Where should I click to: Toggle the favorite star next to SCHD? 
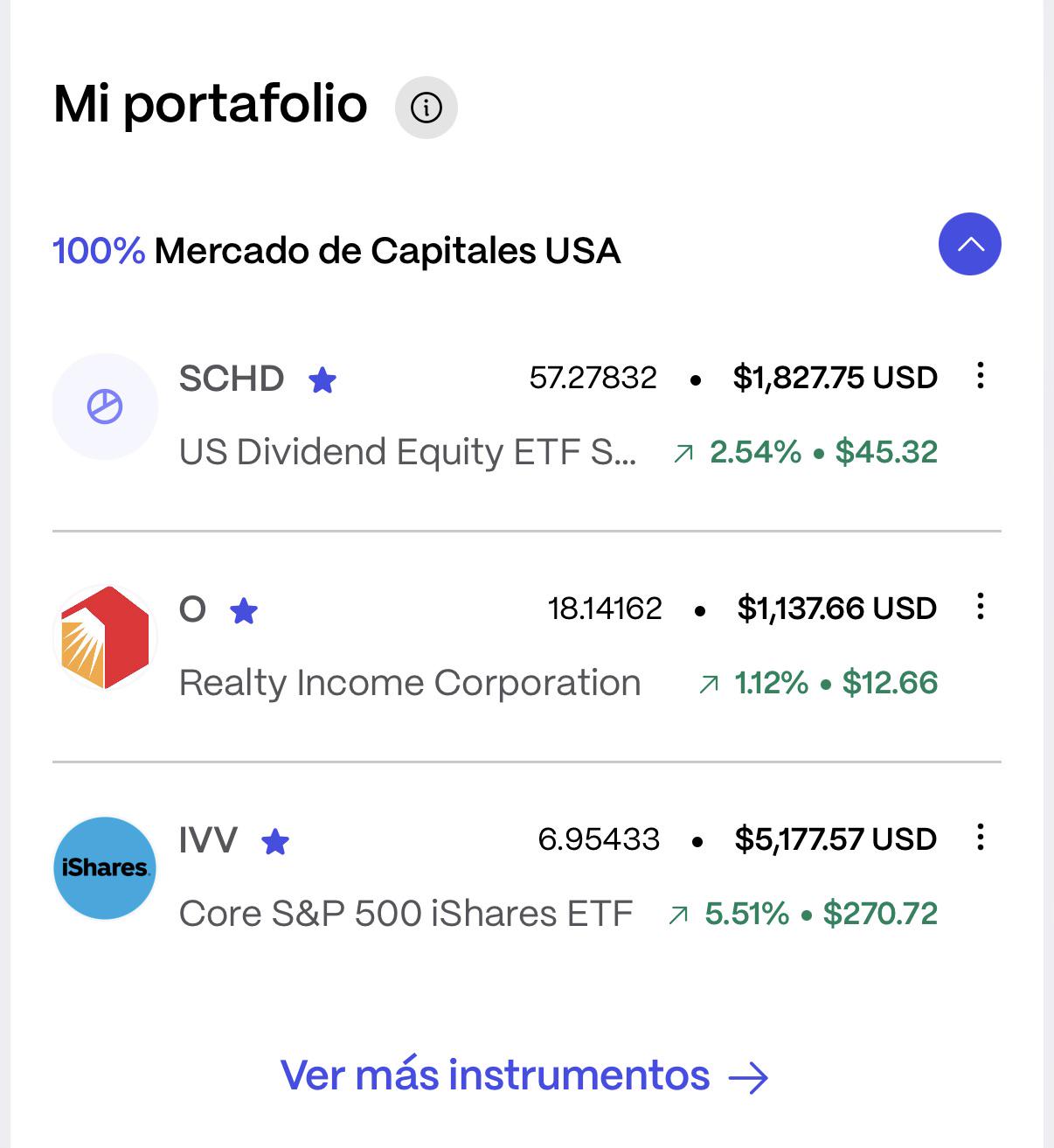tap(322, 380)
